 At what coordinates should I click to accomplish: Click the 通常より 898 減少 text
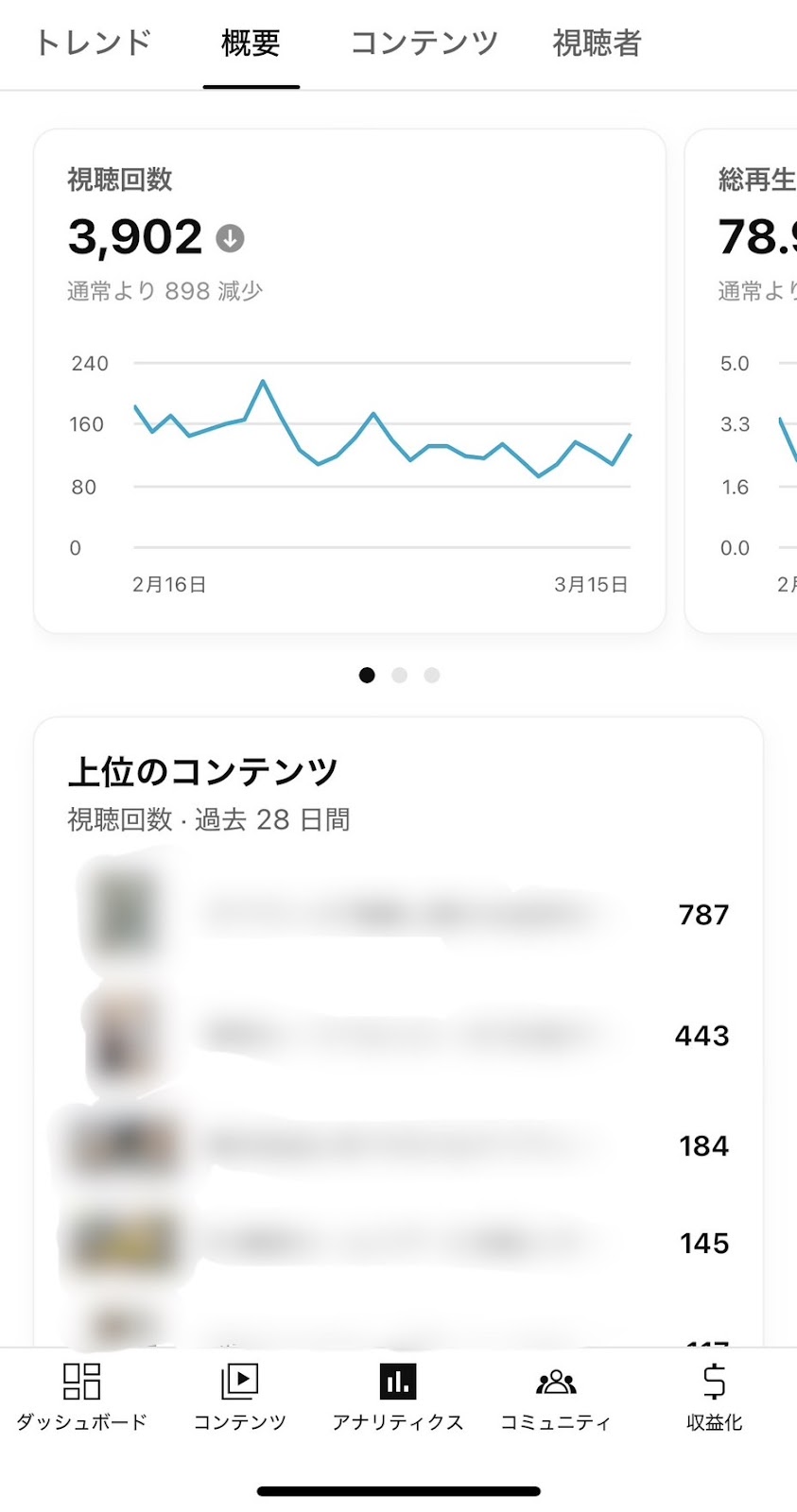point(164,290)
